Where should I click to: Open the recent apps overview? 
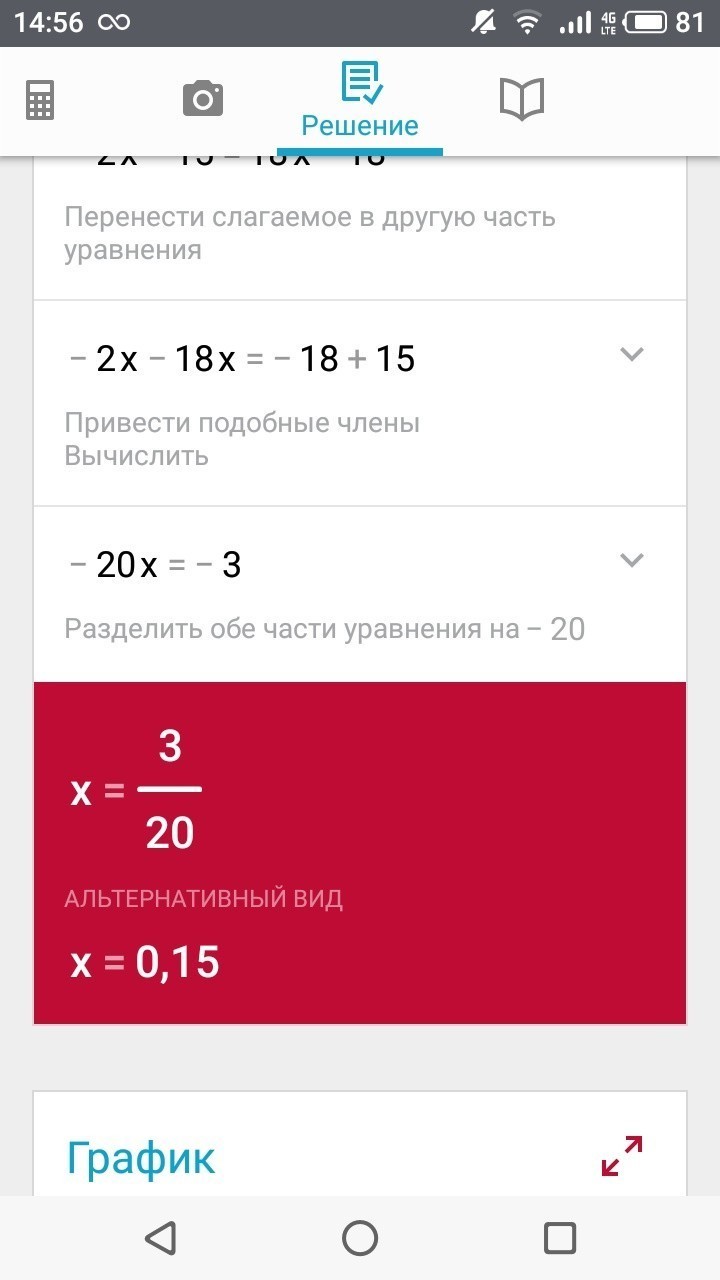[x=560, y=1238]
